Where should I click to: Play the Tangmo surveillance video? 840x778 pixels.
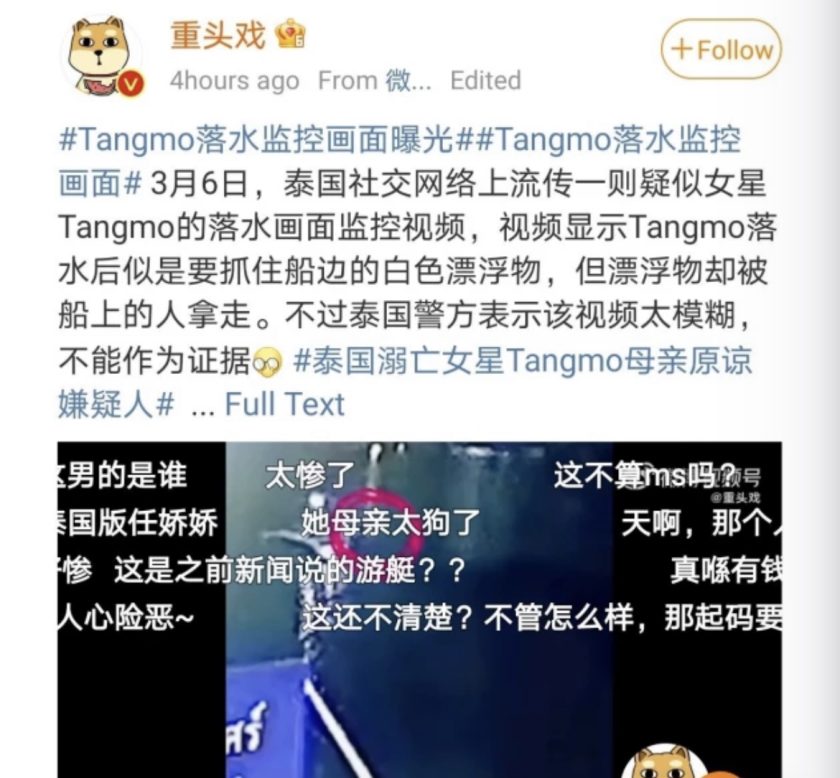click(x=419, y=610)
